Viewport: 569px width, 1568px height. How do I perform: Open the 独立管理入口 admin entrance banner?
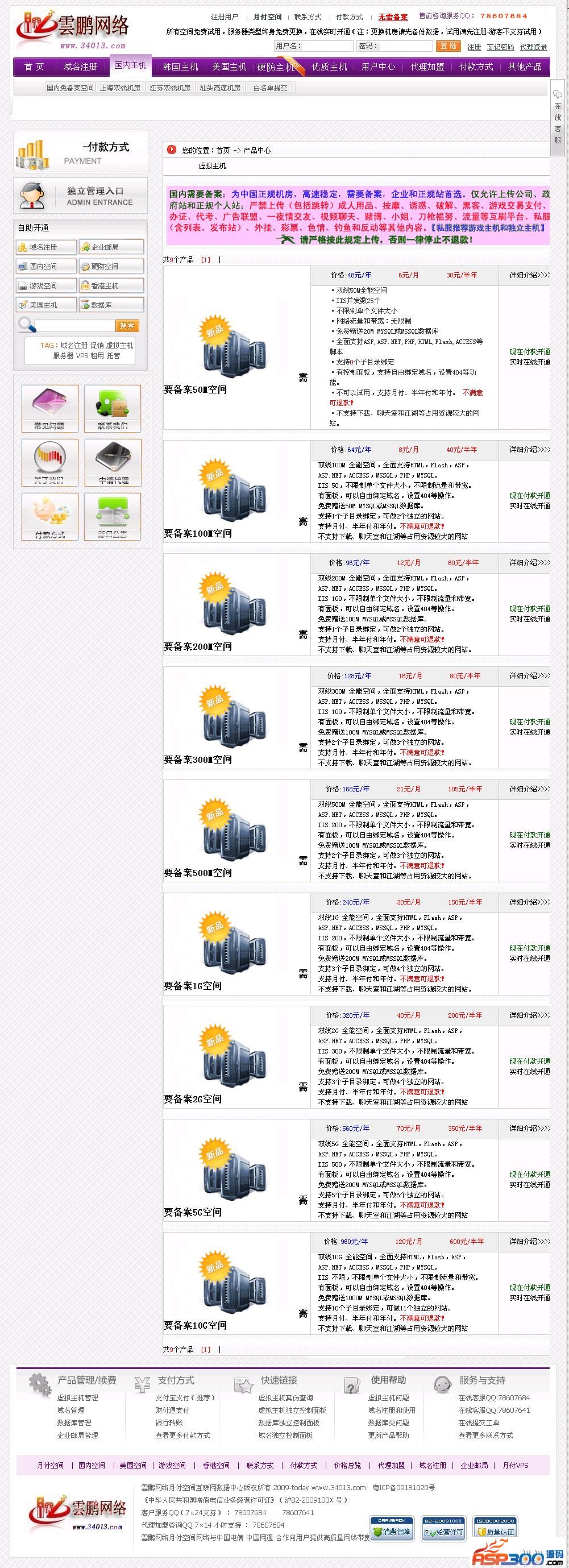pos(80,196)
